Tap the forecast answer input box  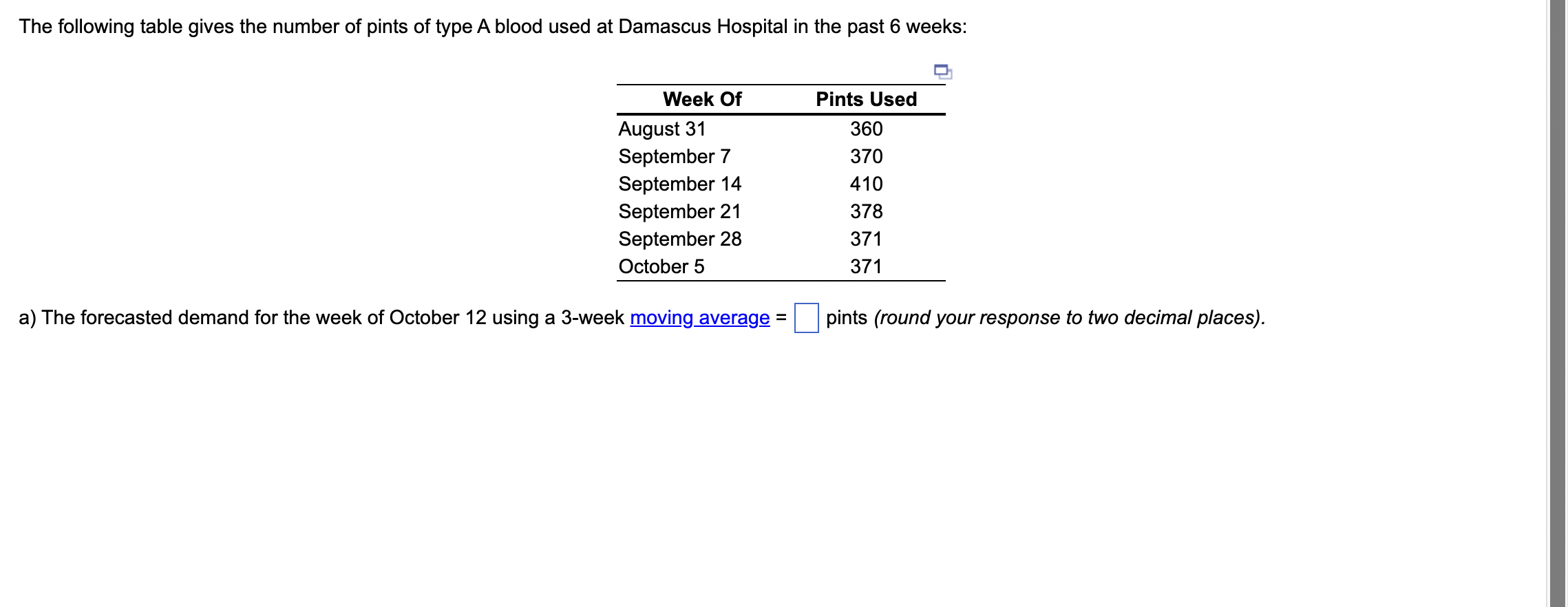pos(806,318)
